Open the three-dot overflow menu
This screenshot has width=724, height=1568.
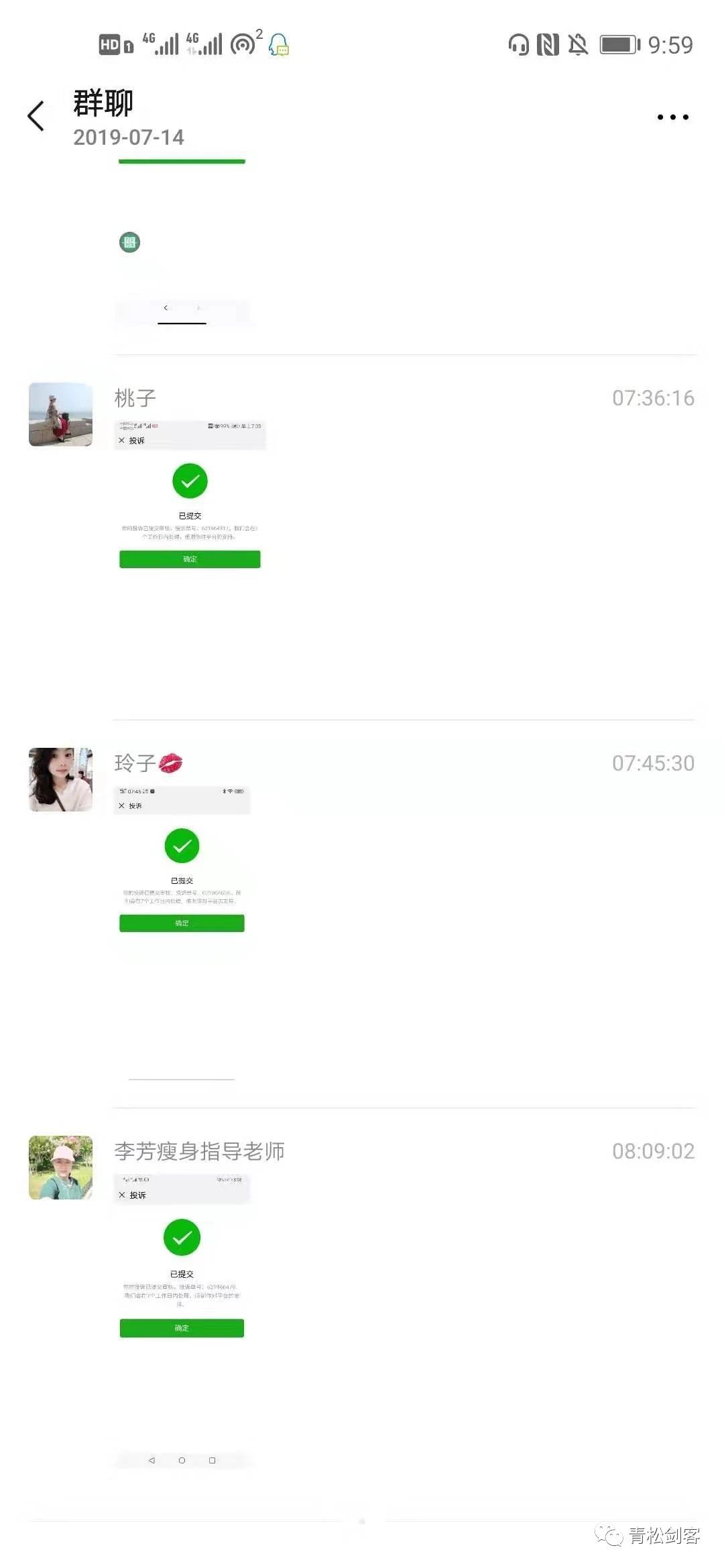[672, 117]
